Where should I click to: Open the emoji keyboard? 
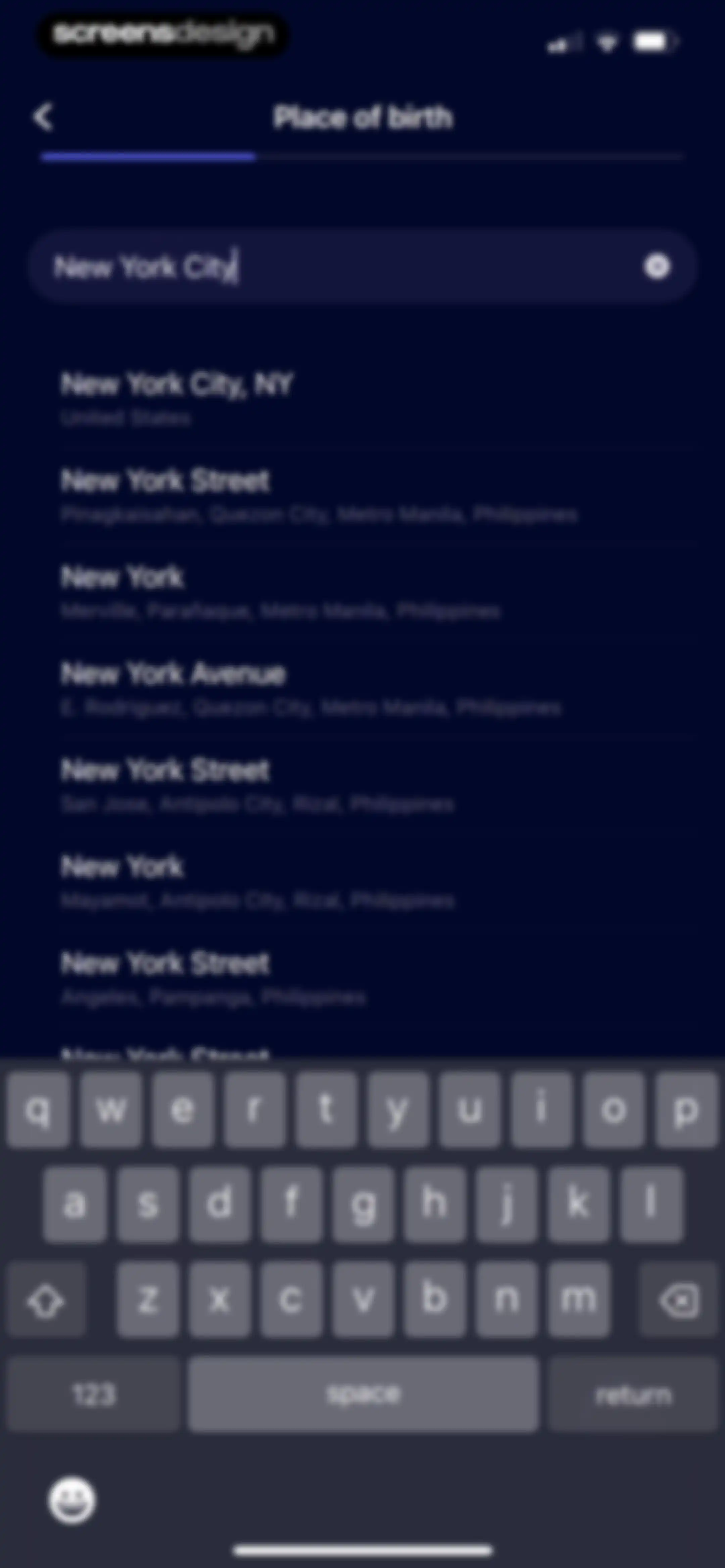[x=72, y=1501]
